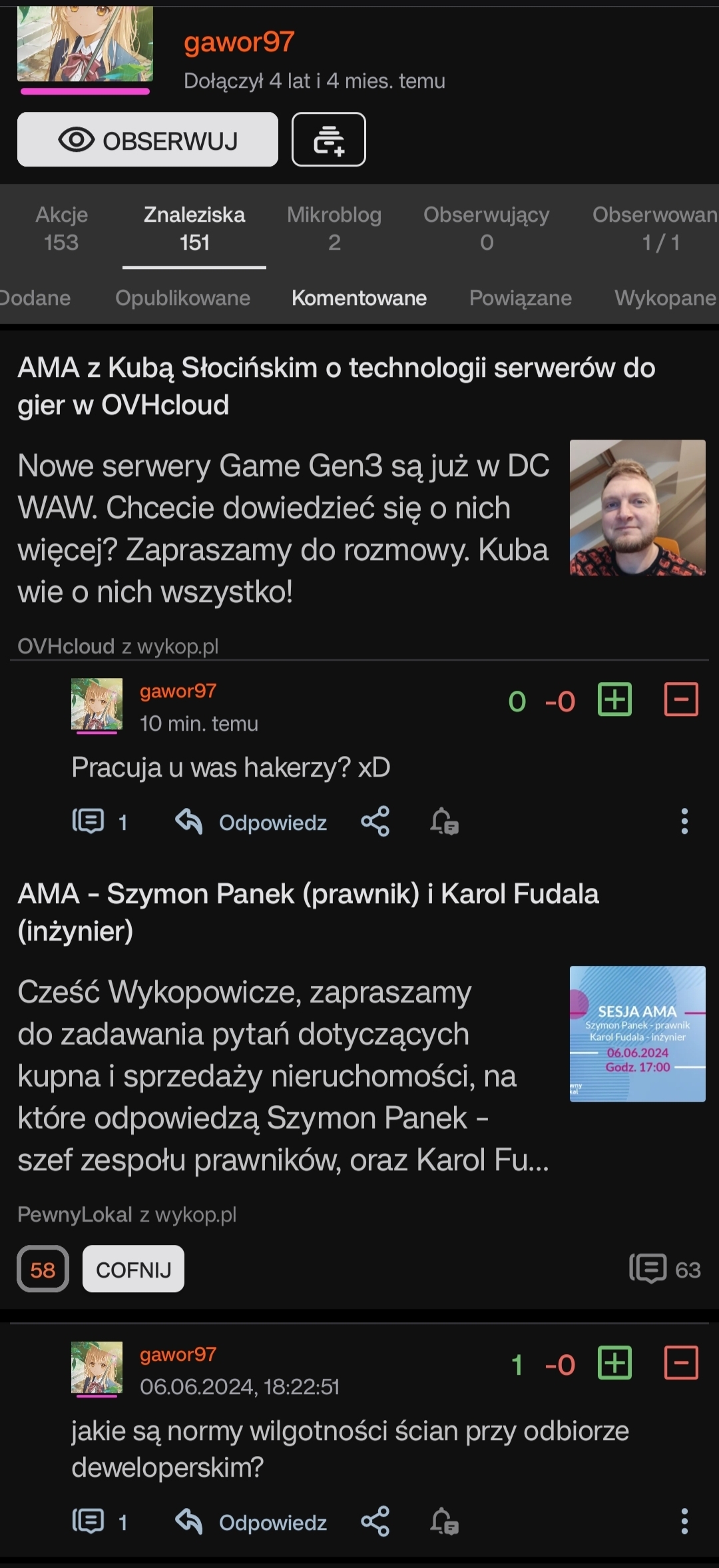Select the Powiązane sub-tab
719x1568 pixels.
point(520,298)
